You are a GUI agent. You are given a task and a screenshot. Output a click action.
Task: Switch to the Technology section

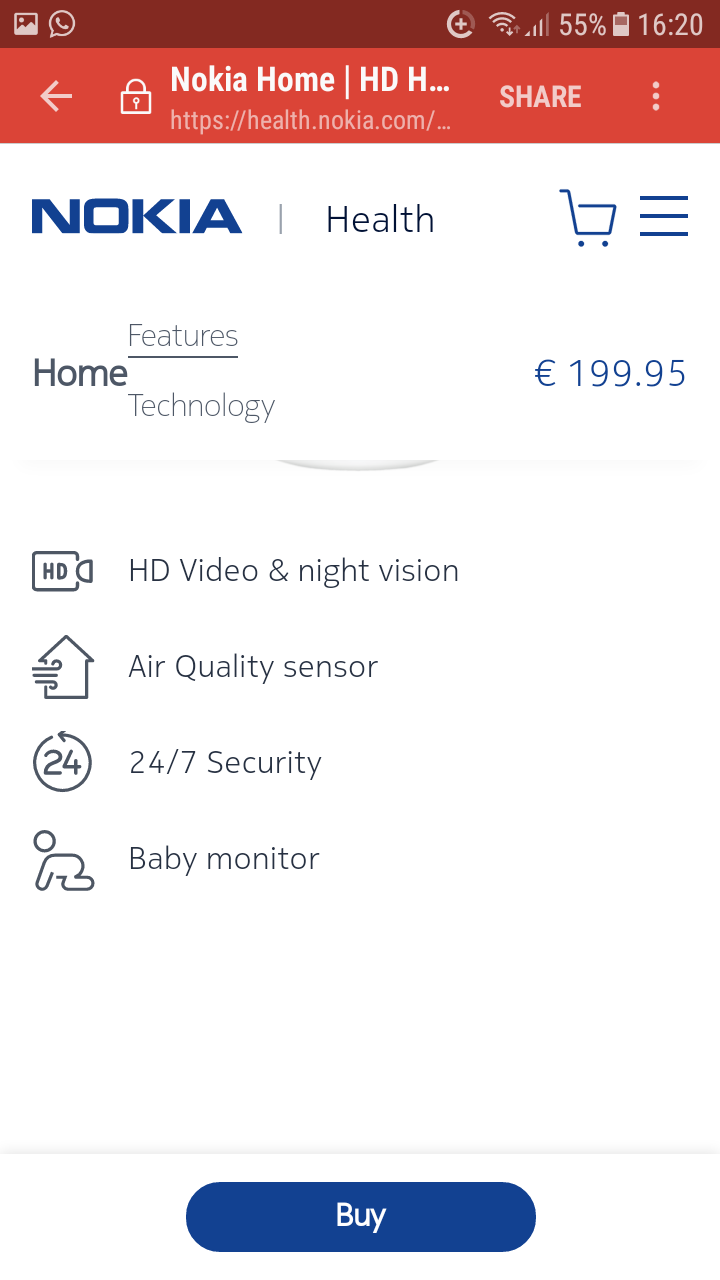pos(201,406)
